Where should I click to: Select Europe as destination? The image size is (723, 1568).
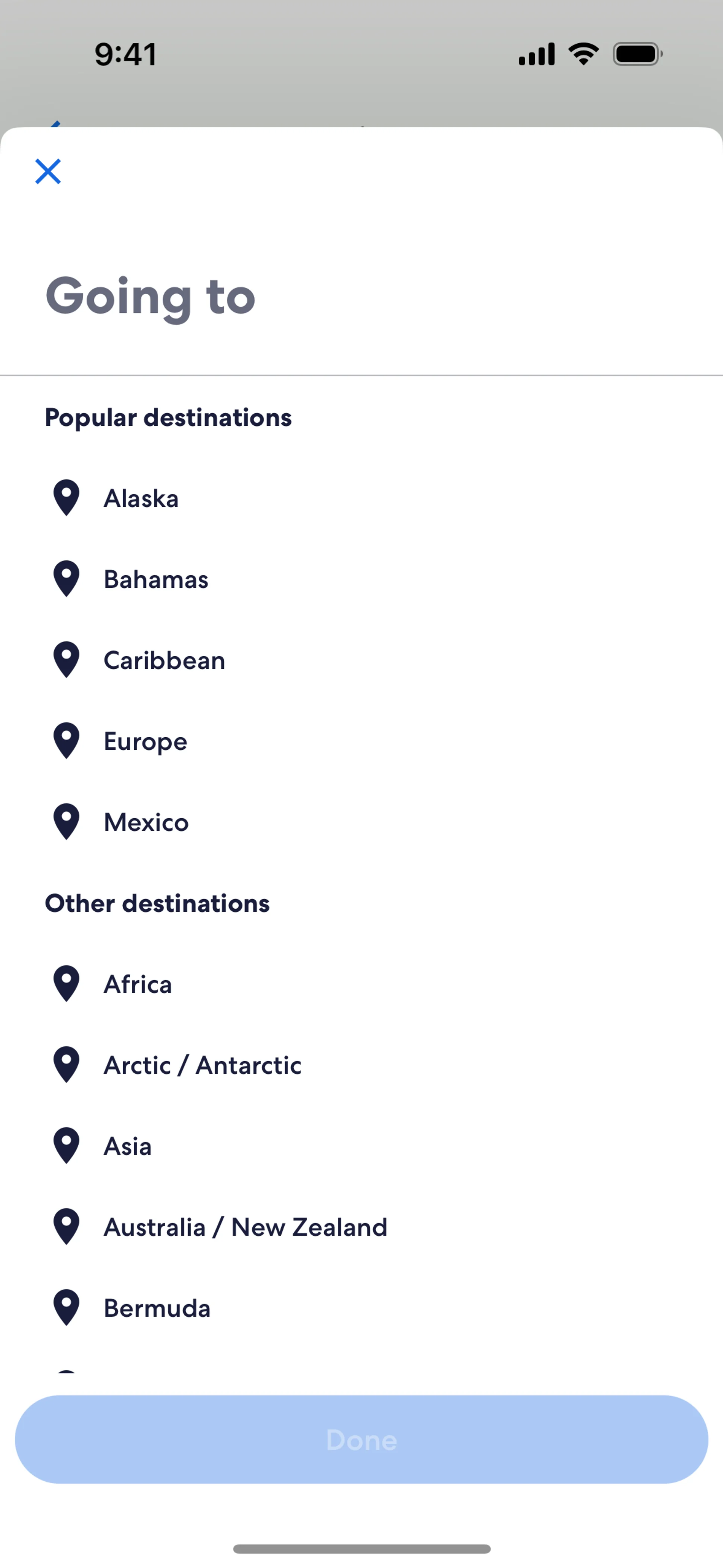(x=361, y=741)
